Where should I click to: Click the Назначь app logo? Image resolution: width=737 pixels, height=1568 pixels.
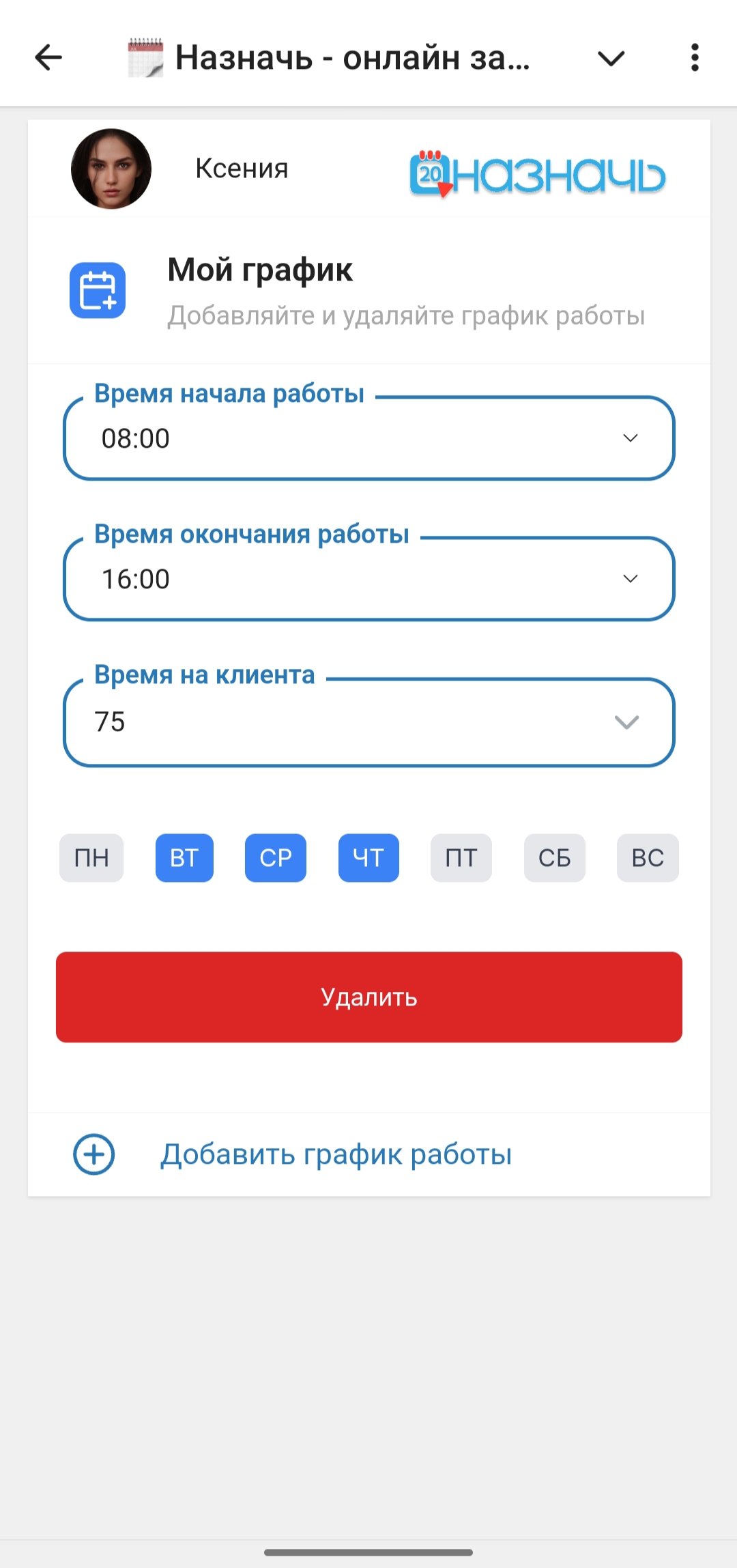click(538, 173)
